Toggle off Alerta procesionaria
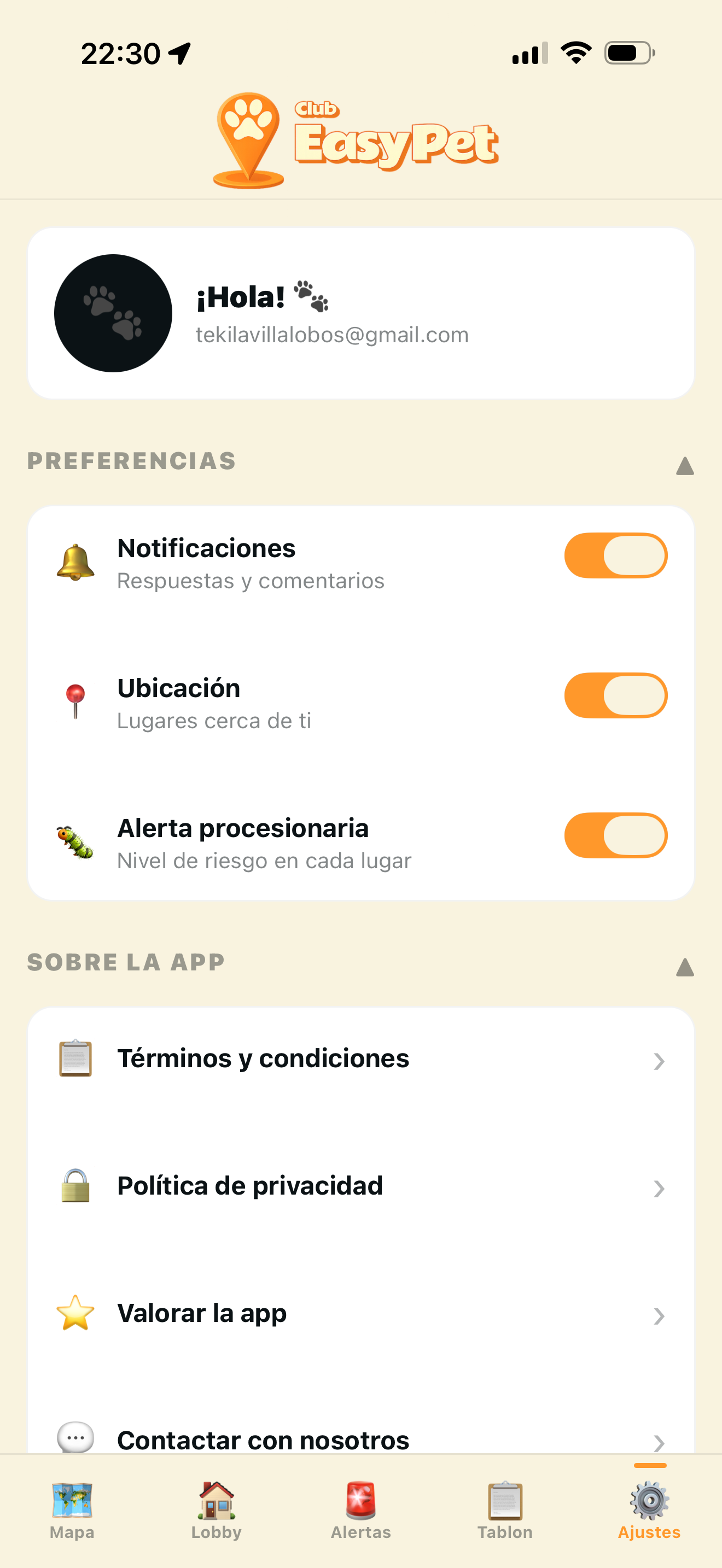The width and height of the screenshot is (722, 1568). 615,836
